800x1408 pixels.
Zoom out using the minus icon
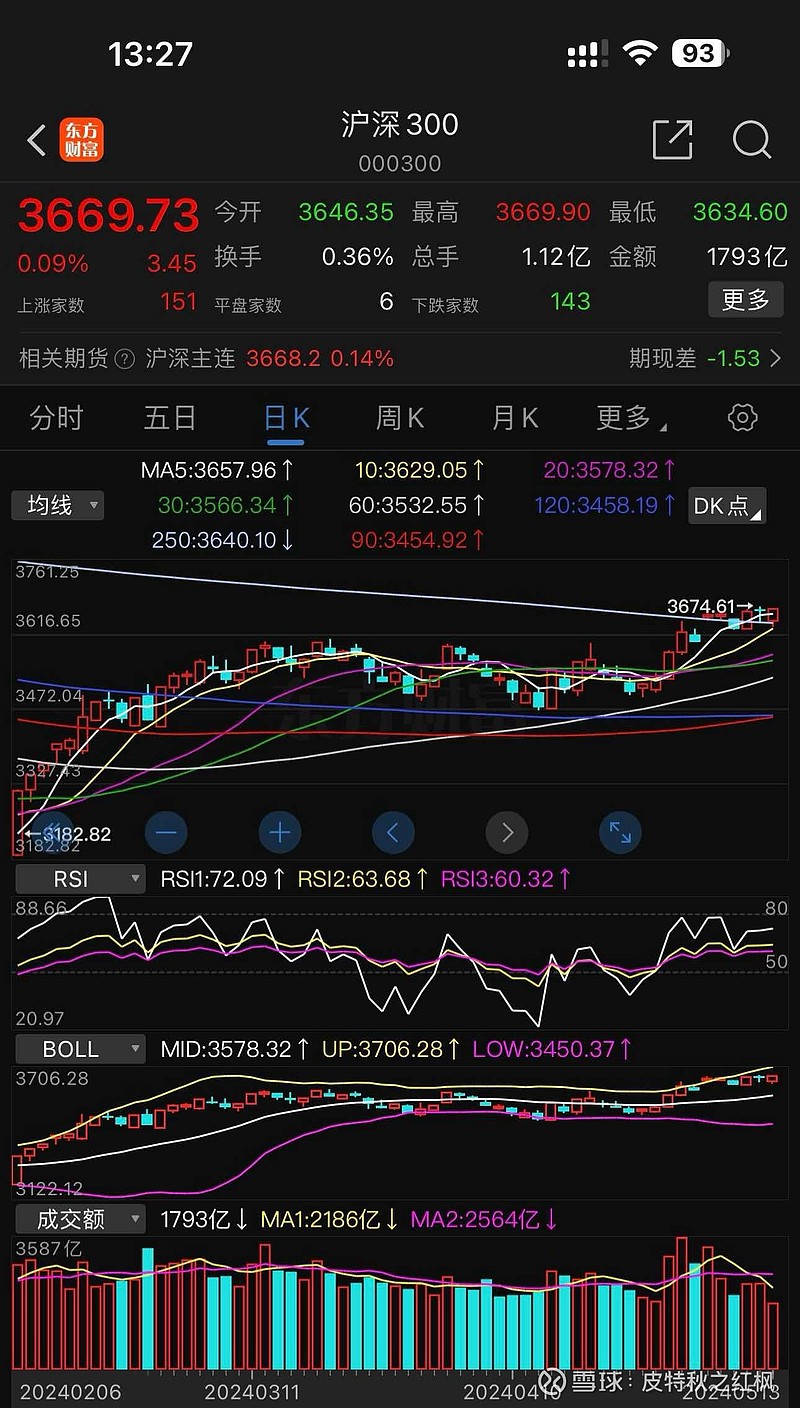[x=166, y=832]
